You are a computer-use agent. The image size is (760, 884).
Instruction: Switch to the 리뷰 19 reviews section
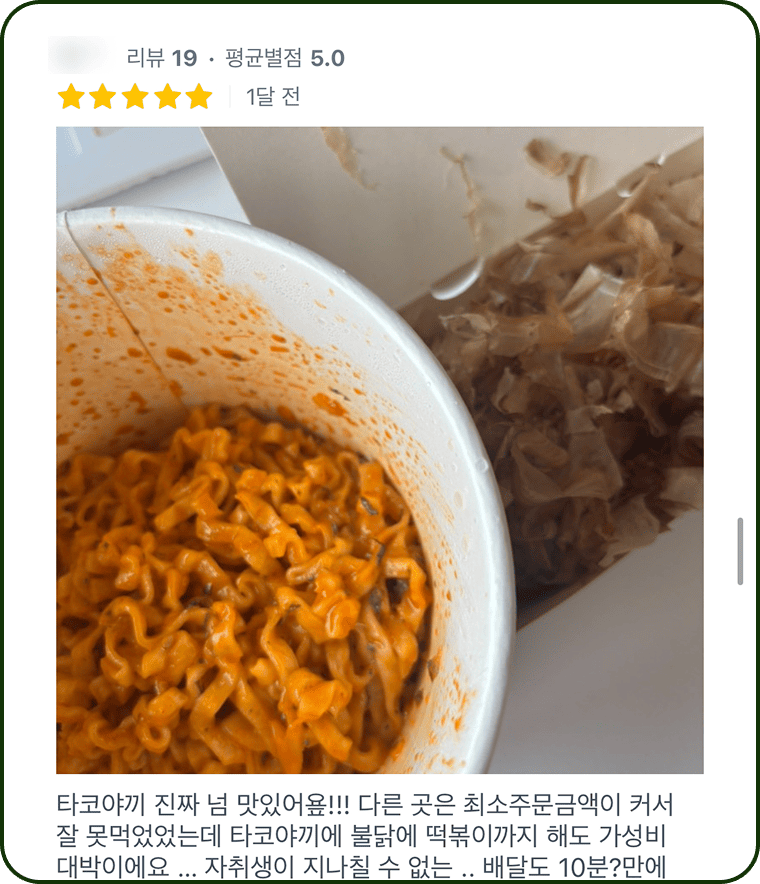pos(151,57)
